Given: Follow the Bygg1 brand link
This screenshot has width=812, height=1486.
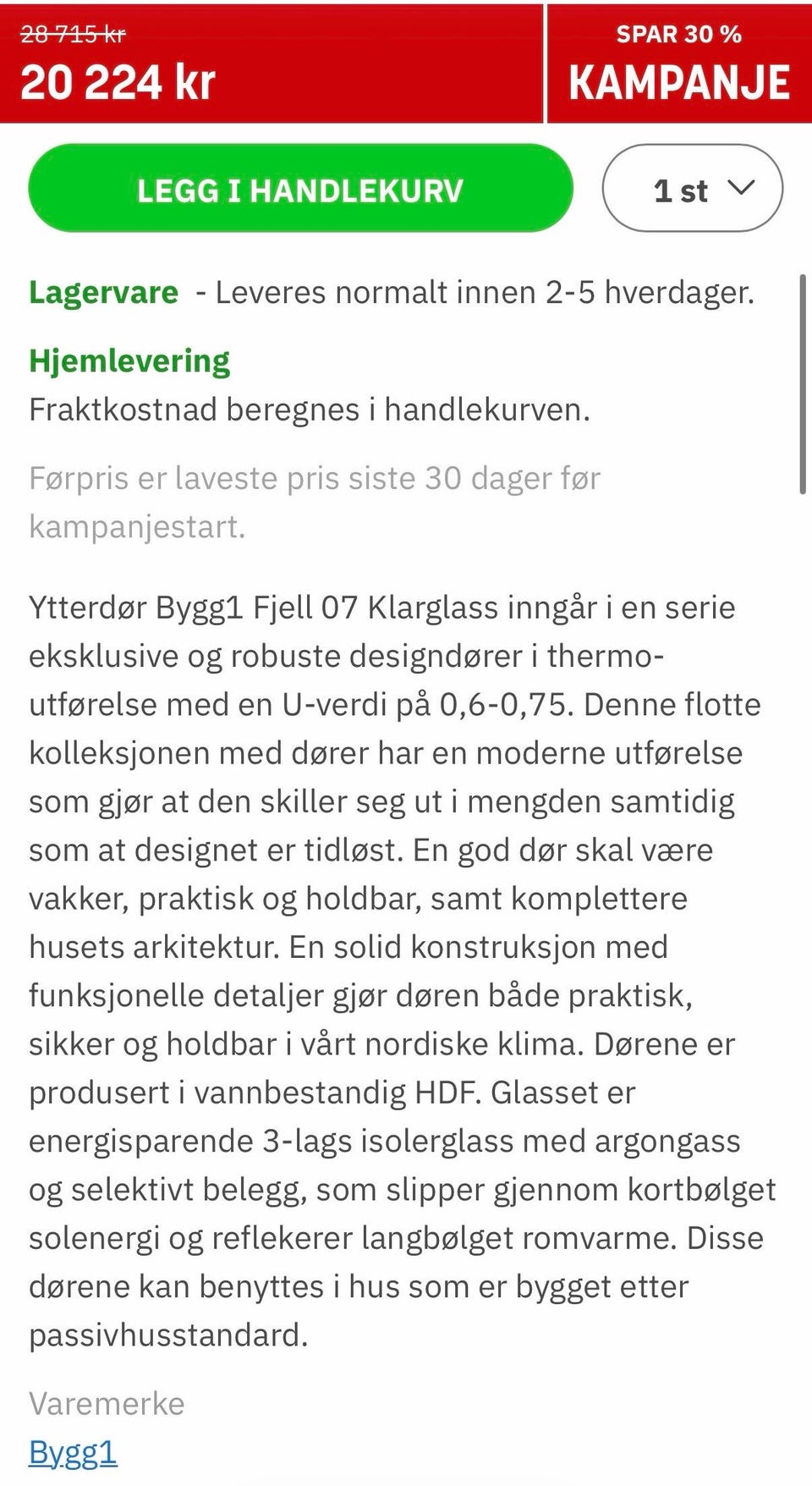Looking at the screenshot, I should pos(72,1452).
